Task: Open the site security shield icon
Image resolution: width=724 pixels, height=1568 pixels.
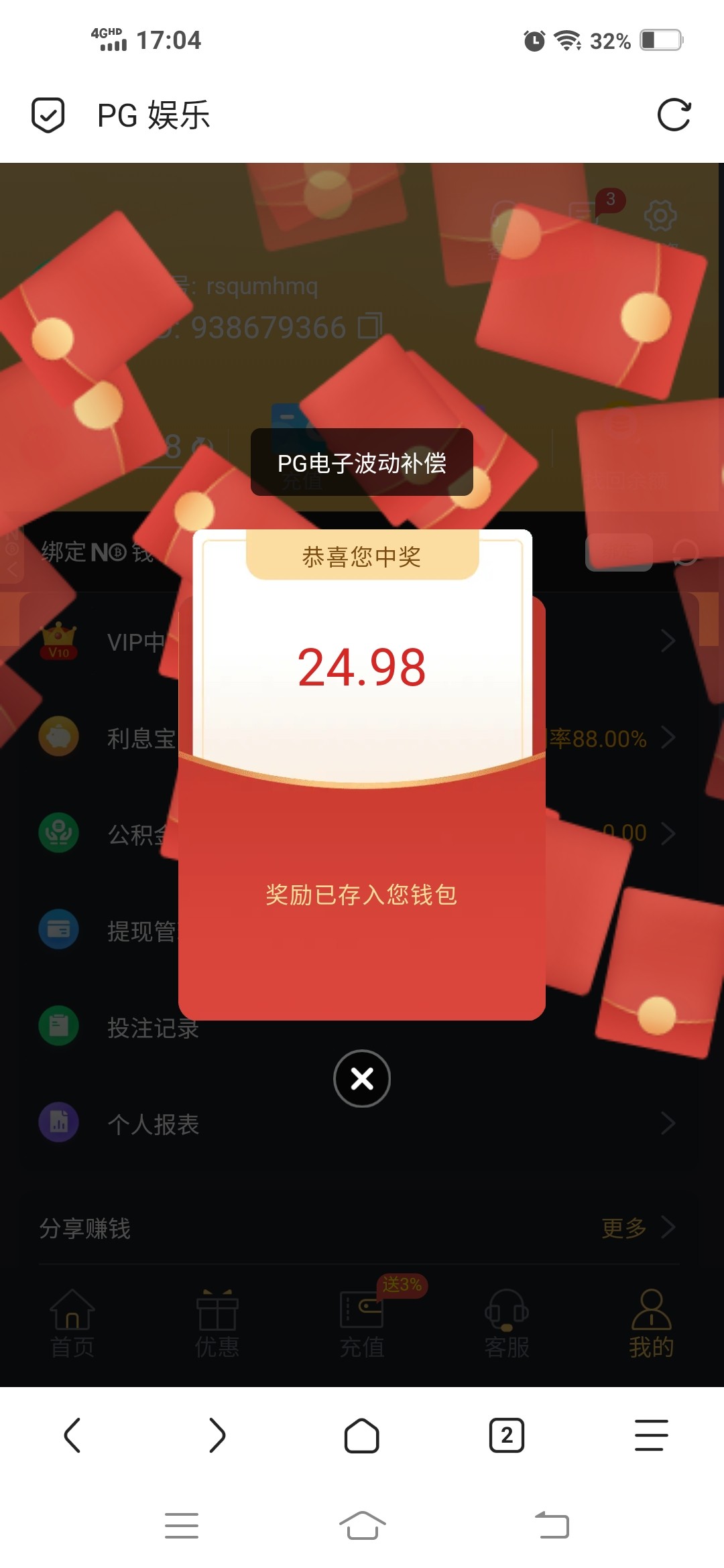Action: point(48,115)
